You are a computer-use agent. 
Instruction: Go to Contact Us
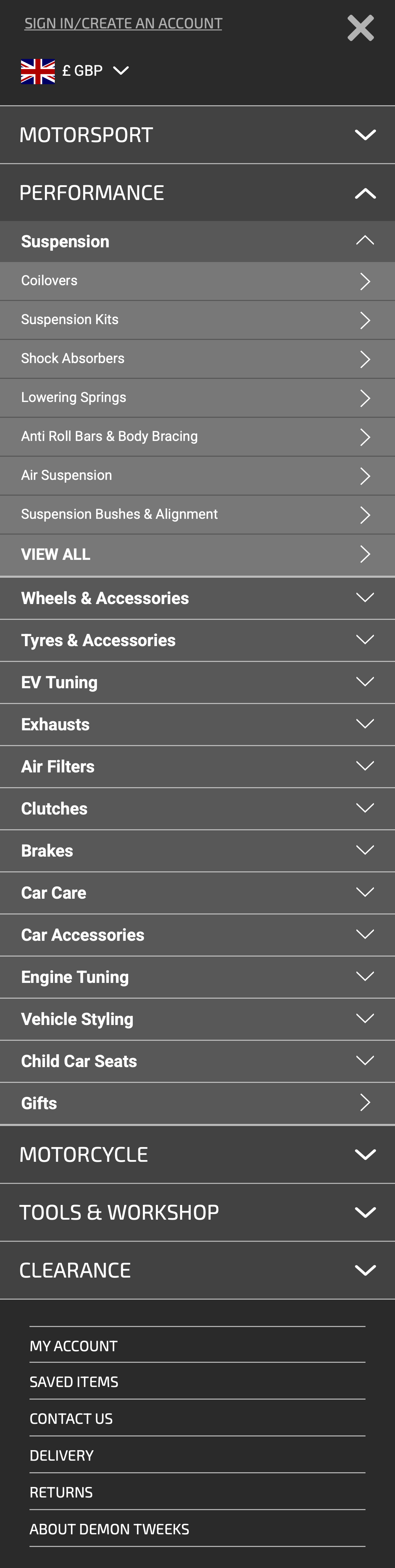coord(71,1418)
